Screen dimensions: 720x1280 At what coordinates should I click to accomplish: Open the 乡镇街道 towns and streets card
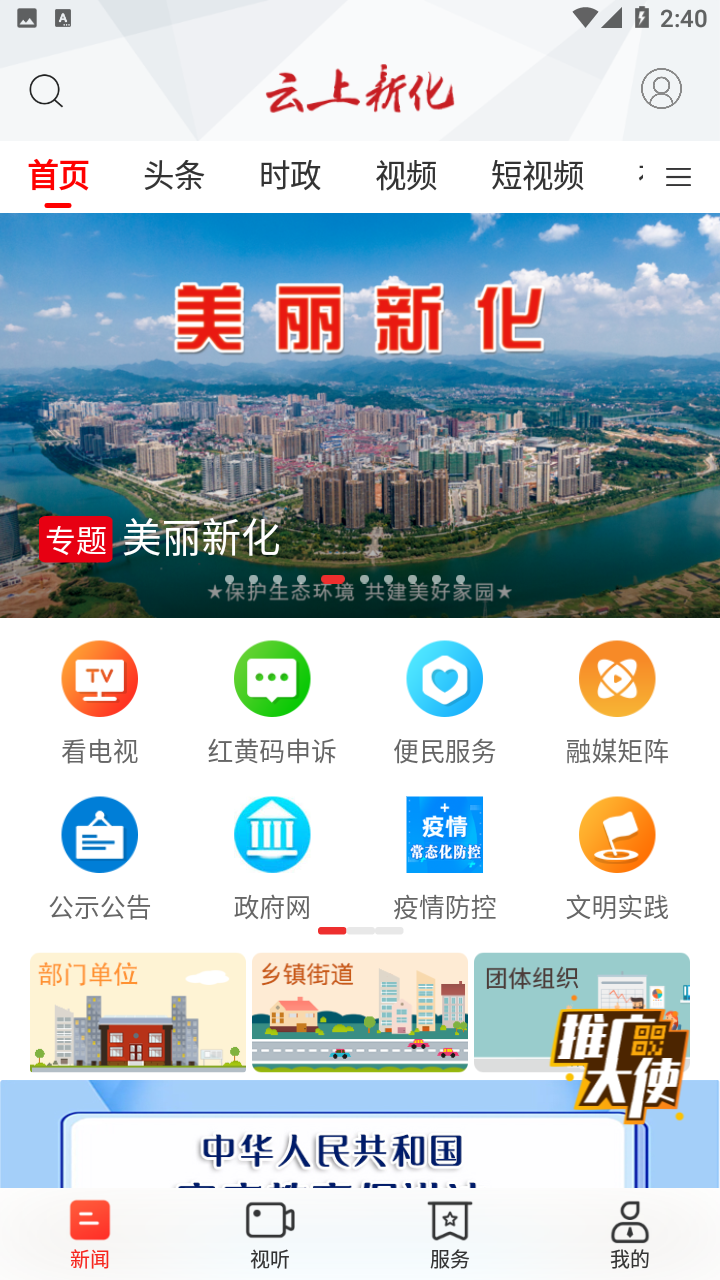point(359,1011)
